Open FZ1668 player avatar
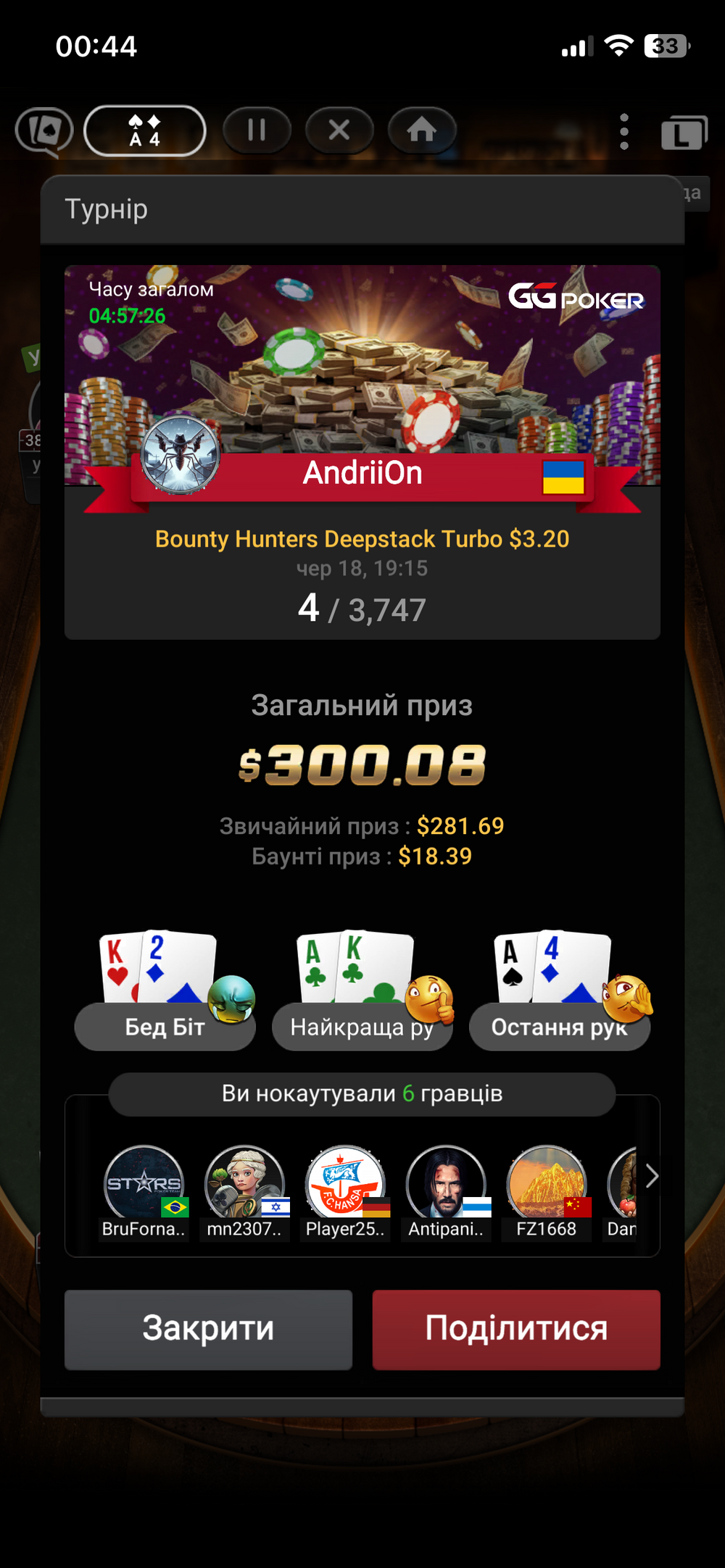 click(547, 1184)
